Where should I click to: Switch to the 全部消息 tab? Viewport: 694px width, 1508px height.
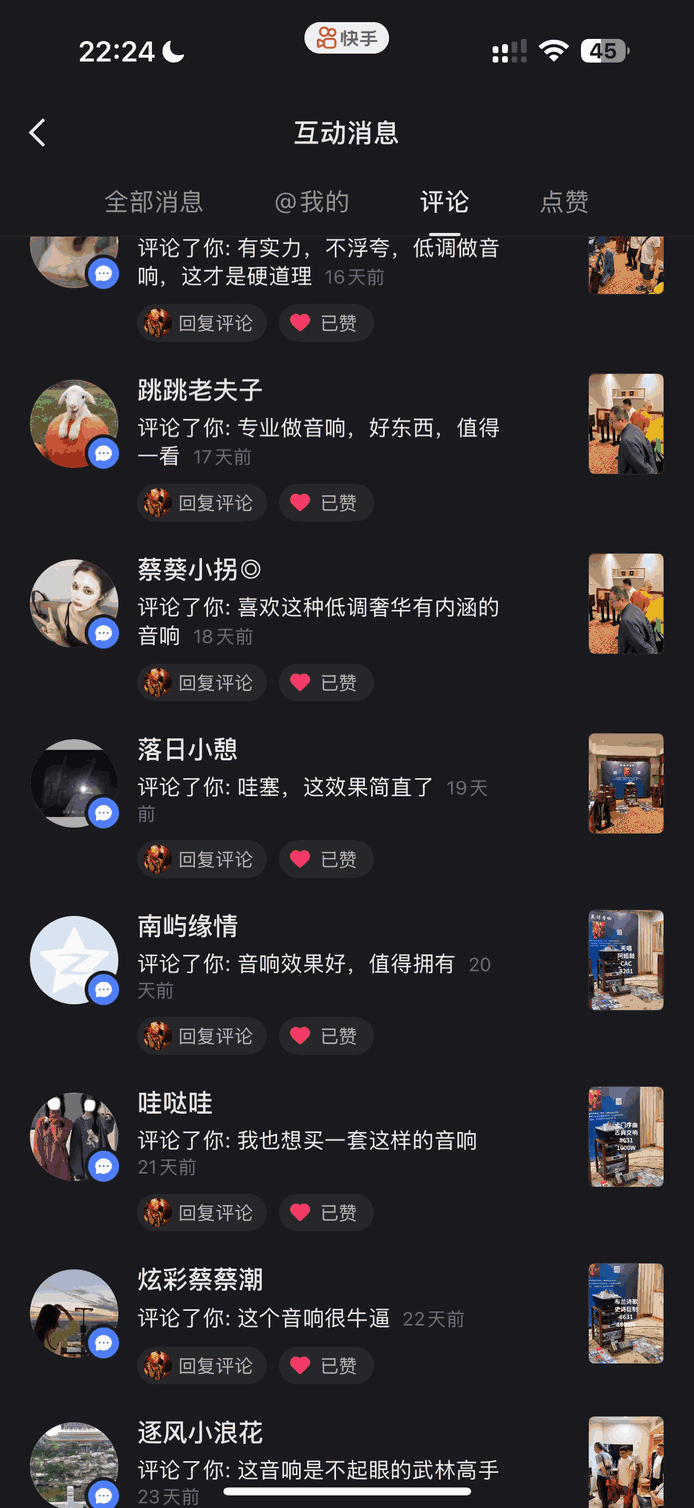(x=154, y=202)
